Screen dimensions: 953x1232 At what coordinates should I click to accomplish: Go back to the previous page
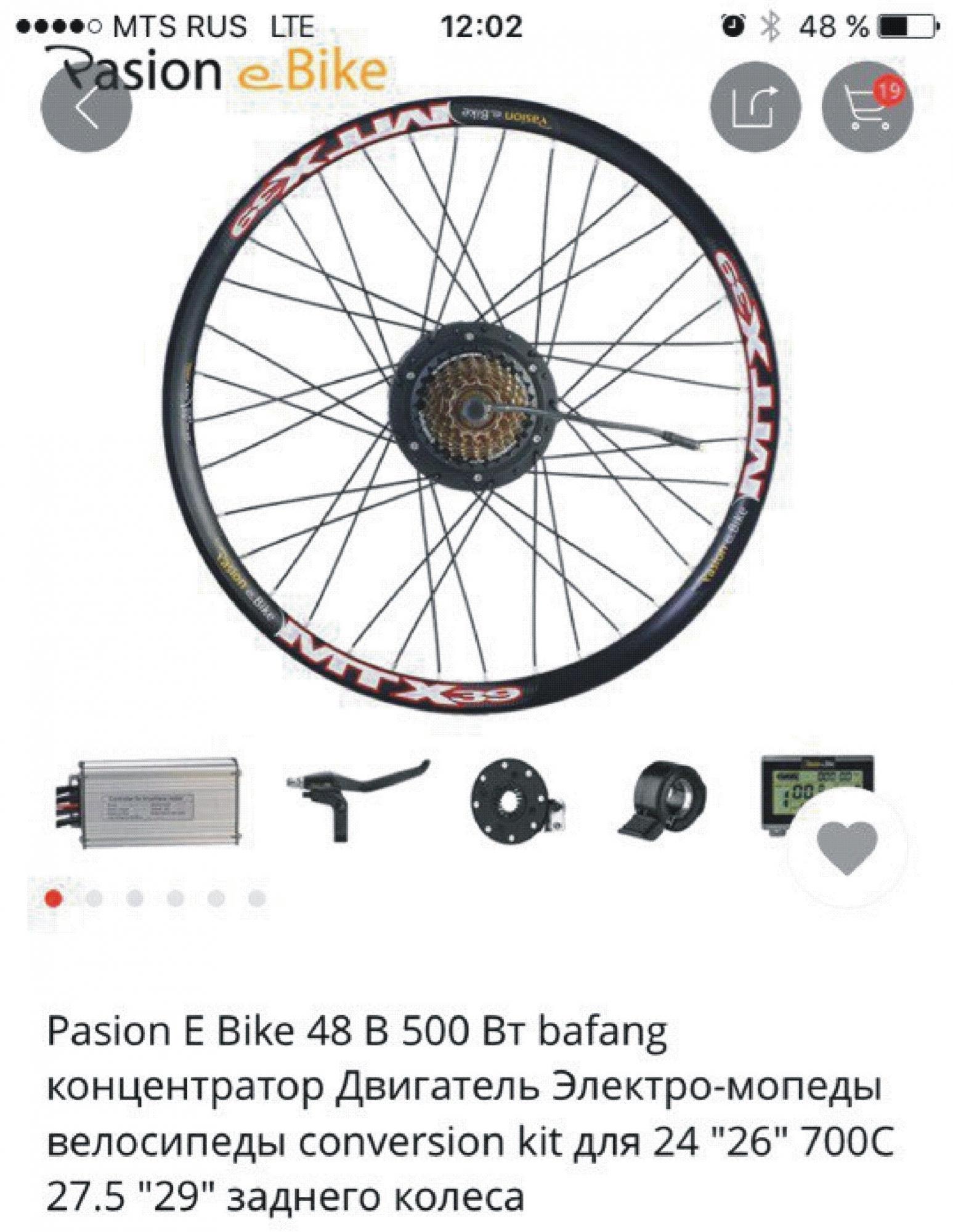tap(86, 108)
